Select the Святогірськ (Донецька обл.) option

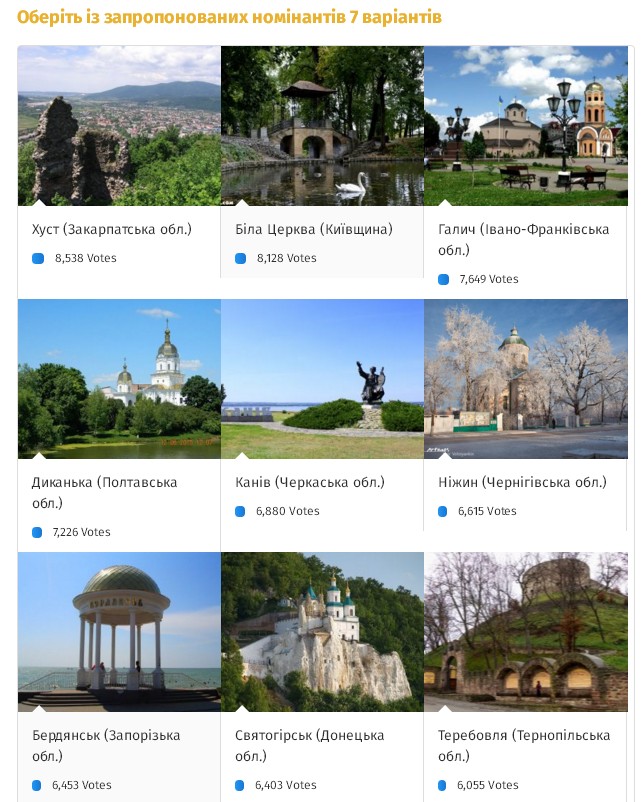coord(322,632)
